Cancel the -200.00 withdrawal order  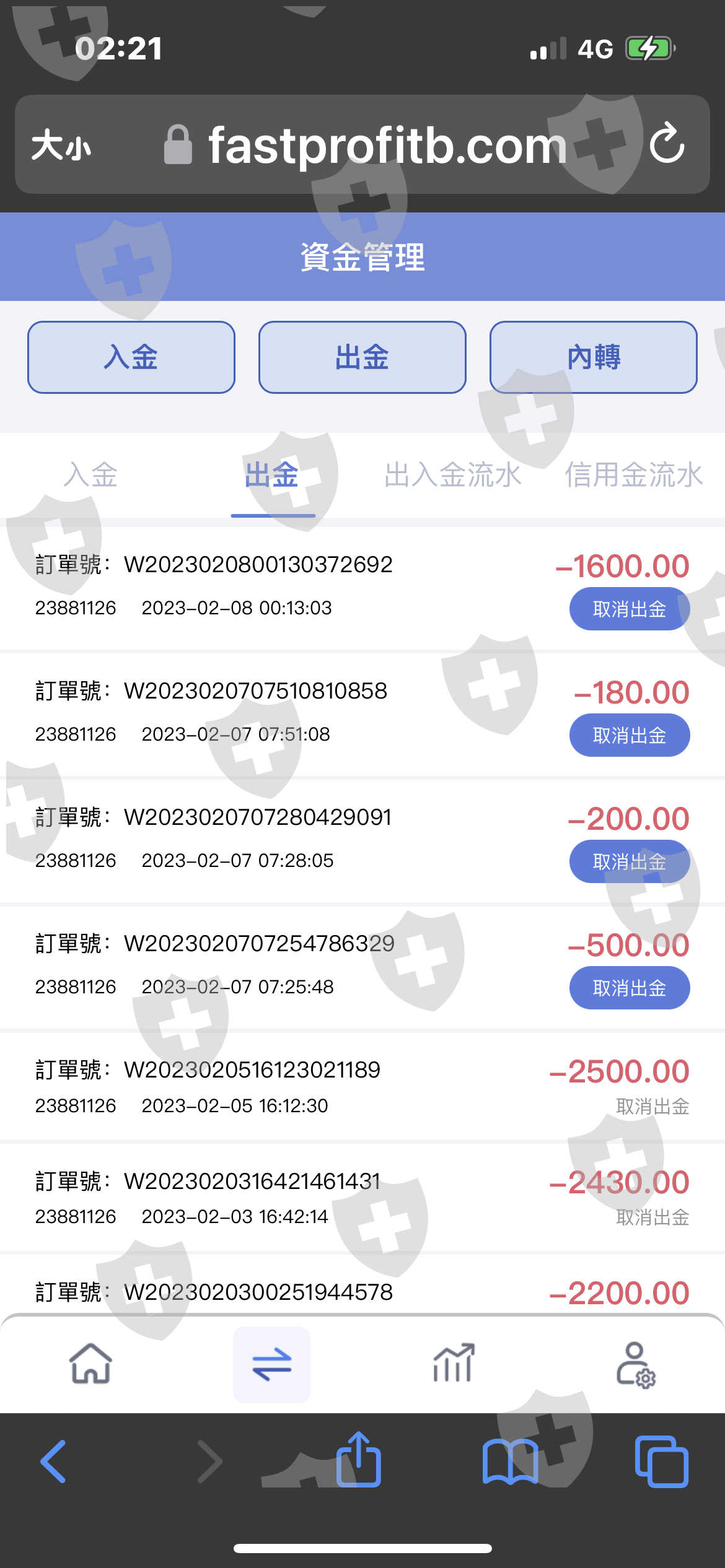point(630,861)
